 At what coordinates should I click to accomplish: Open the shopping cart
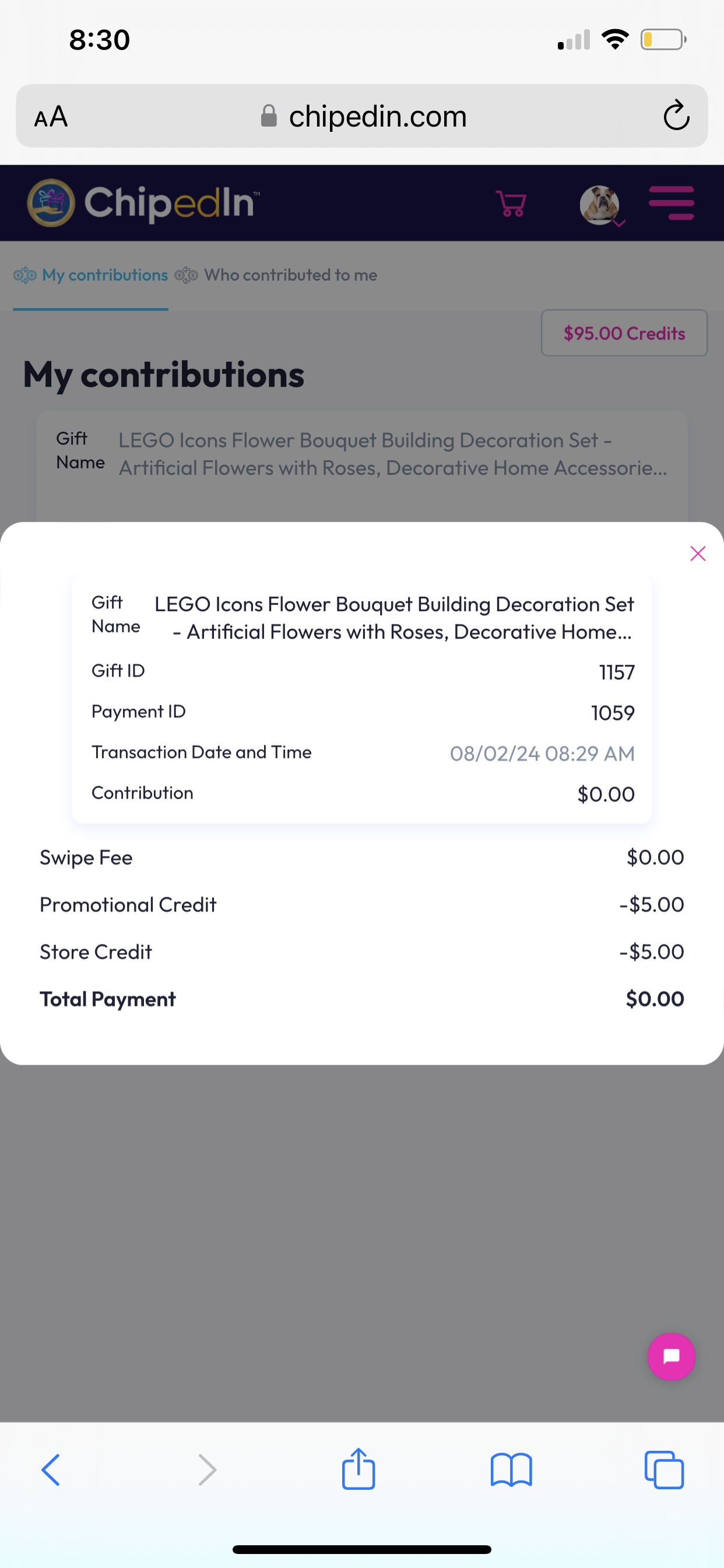(511, 204)
